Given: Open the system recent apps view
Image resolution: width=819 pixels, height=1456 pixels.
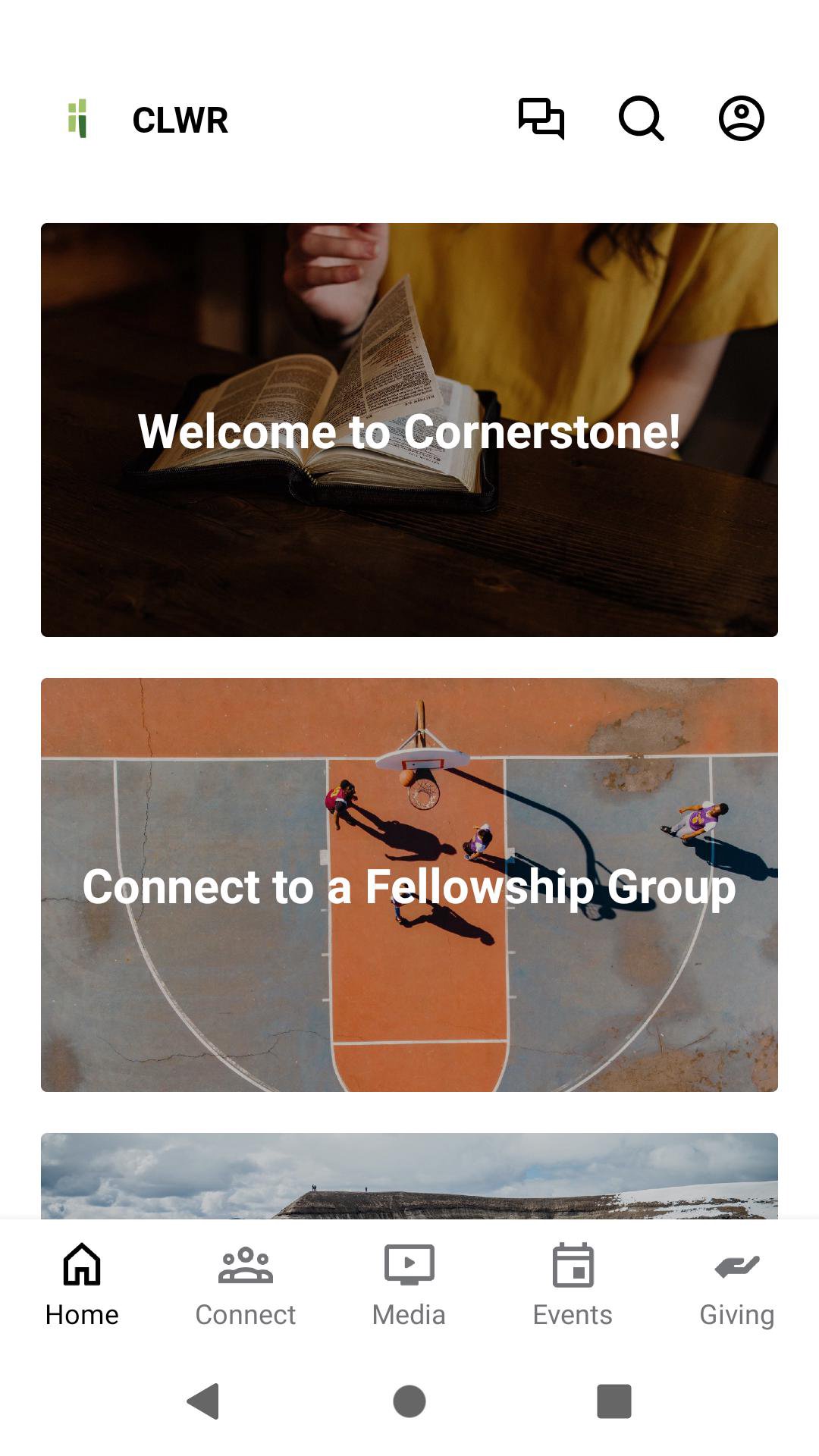Looking at the screenshot, I should tap(614, 1401).
